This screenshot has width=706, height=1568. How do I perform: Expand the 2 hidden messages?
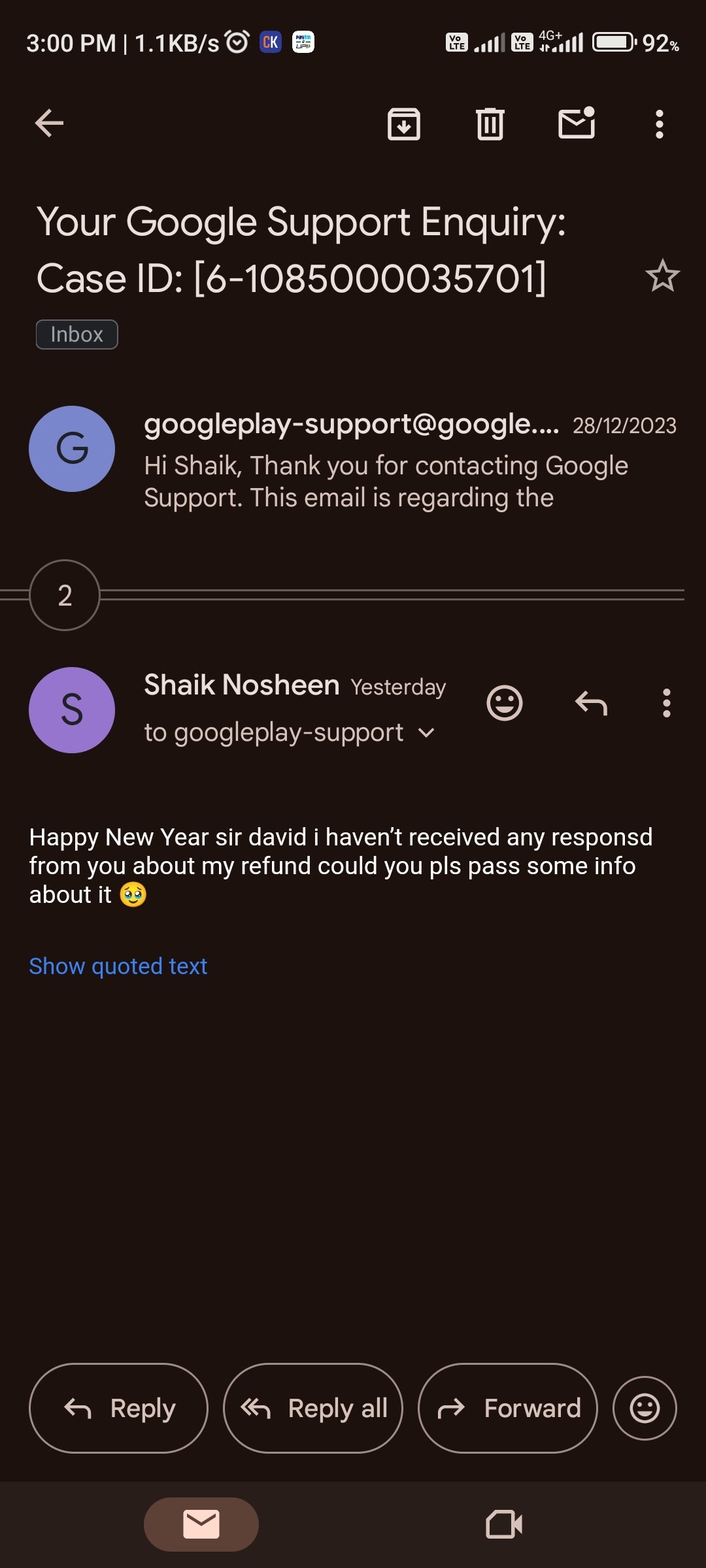coord(65,595)
